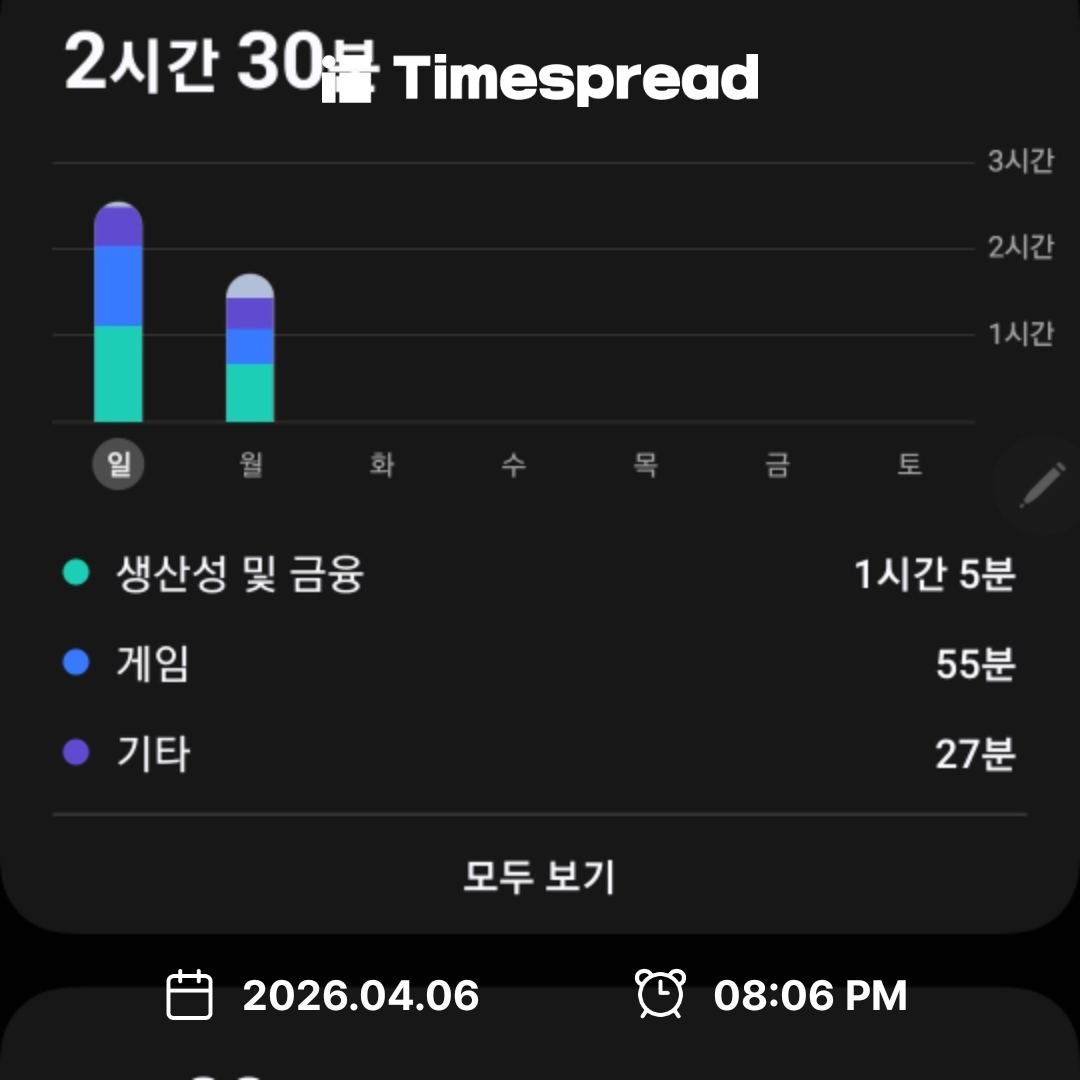Image resolution: width=1080 pixels, height=1080 pixels.
Task: Select 월 on the weekly chart
Action: pos(251,465)
